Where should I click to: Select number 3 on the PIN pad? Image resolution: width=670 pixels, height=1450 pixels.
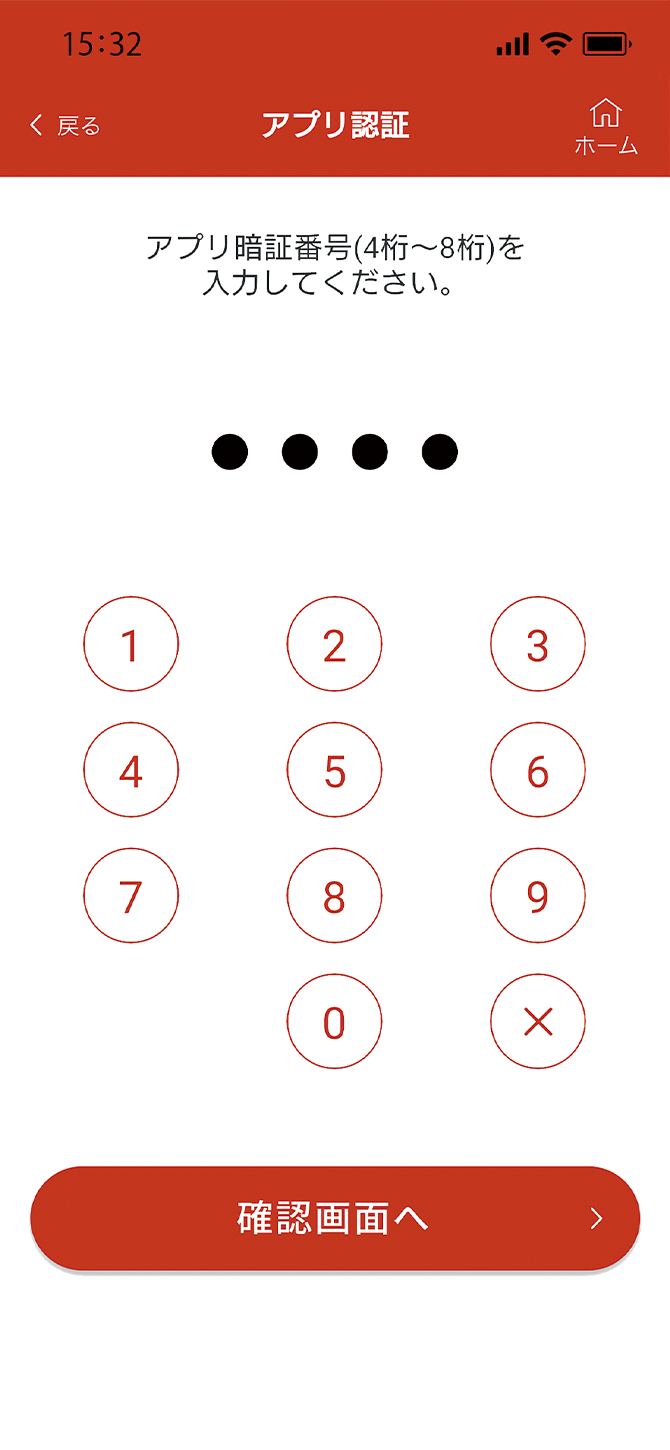[538, 645]
